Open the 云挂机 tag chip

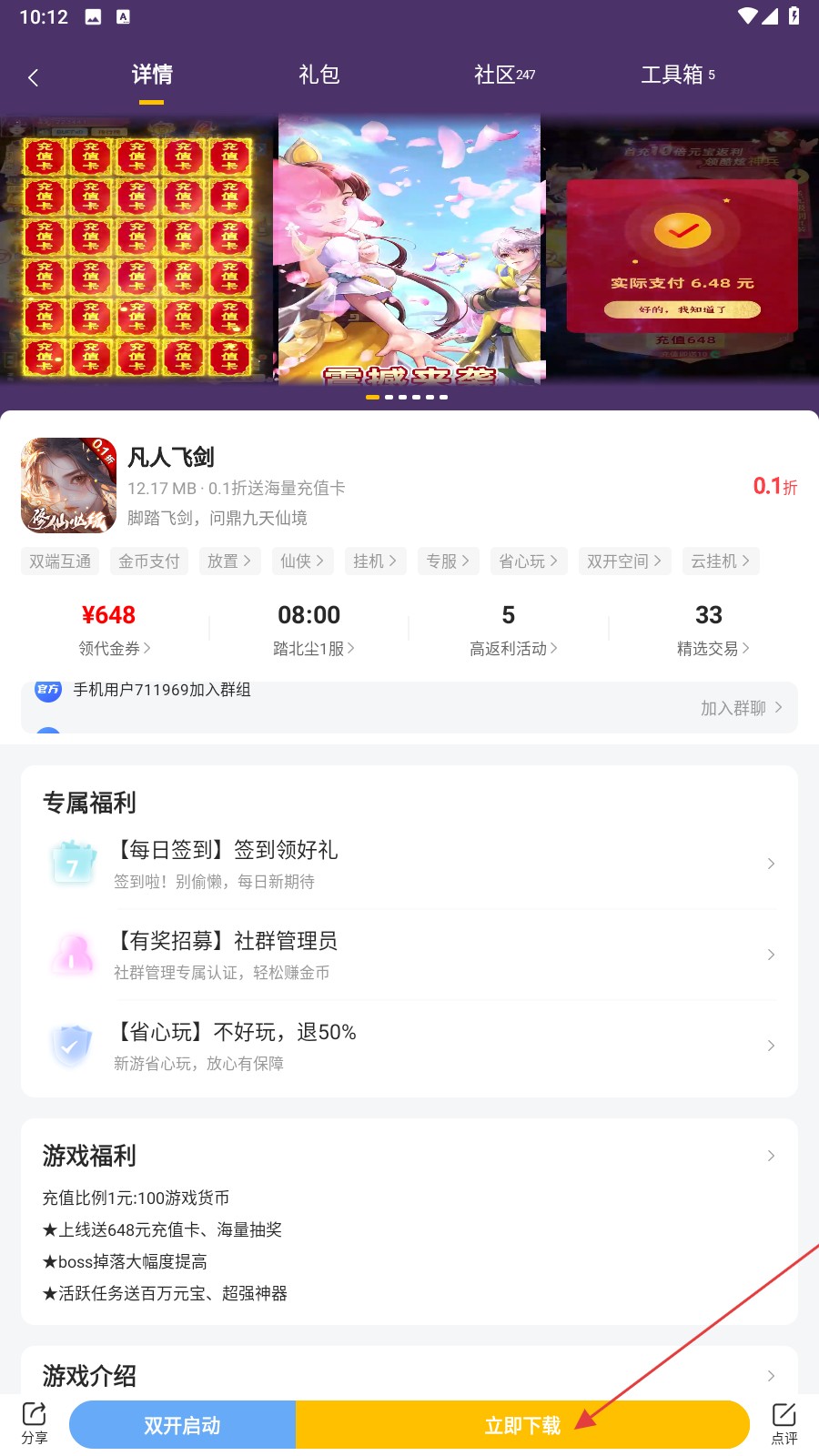coord(720,561)
